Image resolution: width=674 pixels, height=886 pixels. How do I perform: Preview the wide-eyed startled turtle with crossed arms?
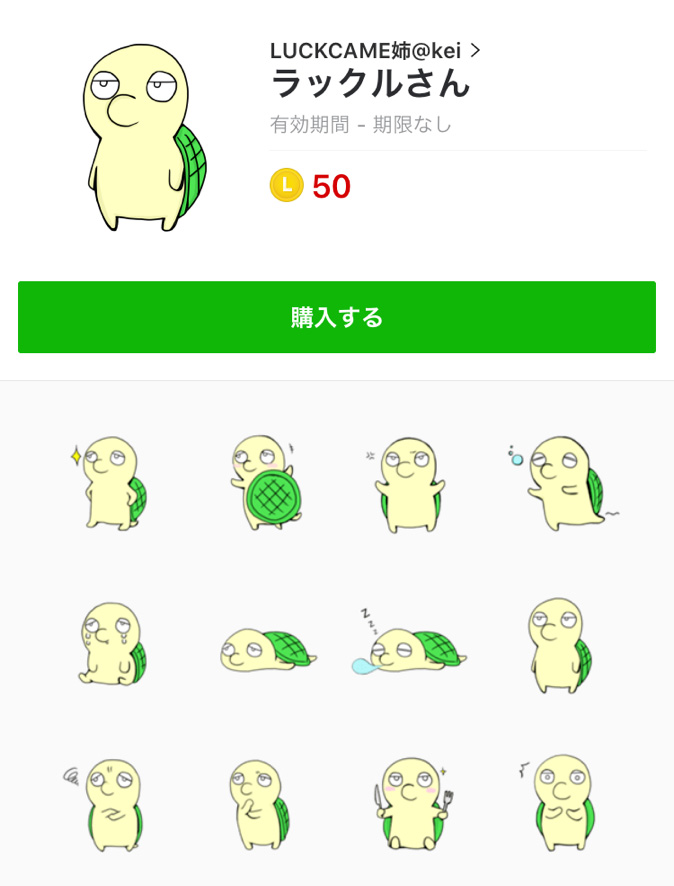click(560, 805)
